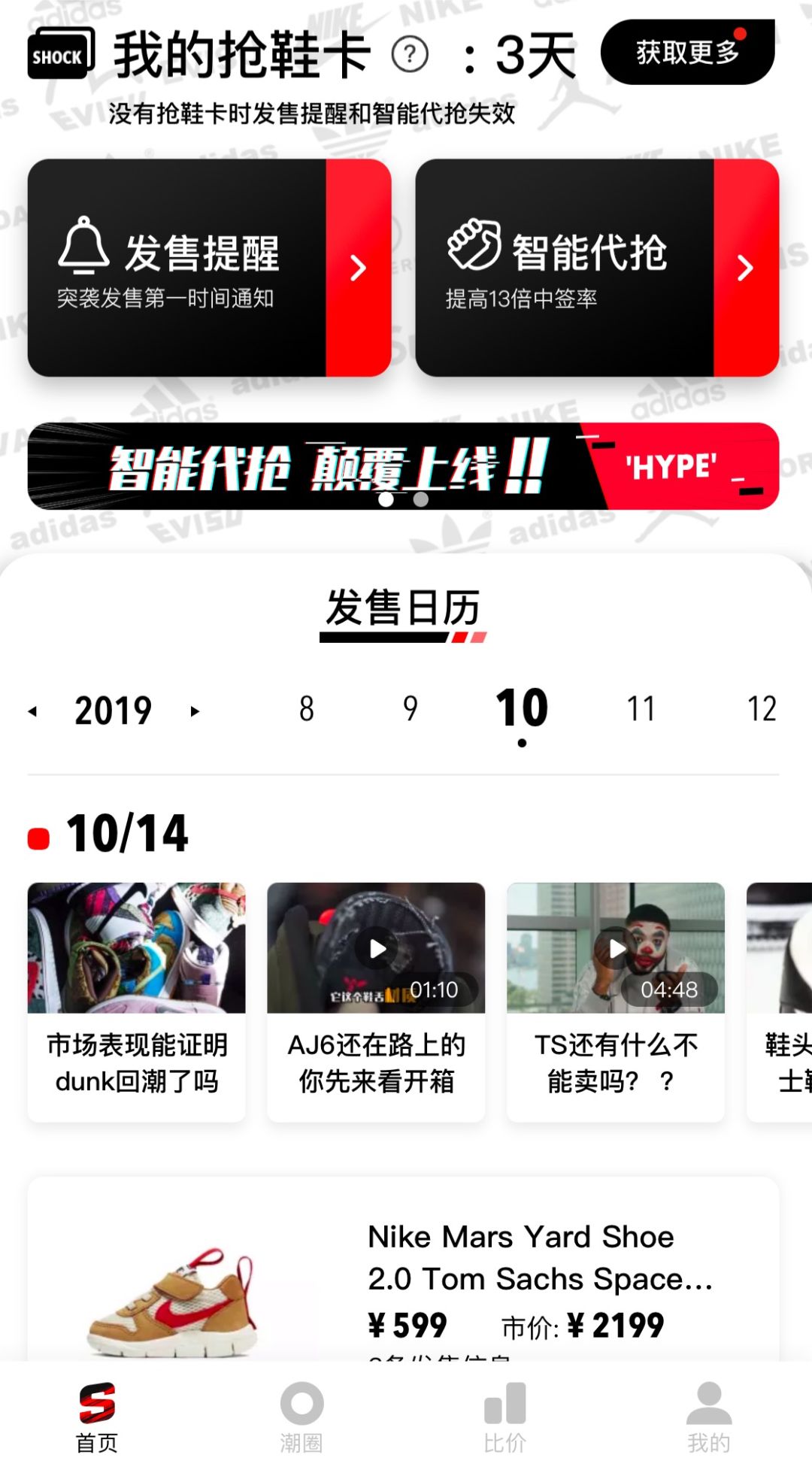Select month 12 in calendar
This screenshot has height=1479, width=812.
[761, 709]
